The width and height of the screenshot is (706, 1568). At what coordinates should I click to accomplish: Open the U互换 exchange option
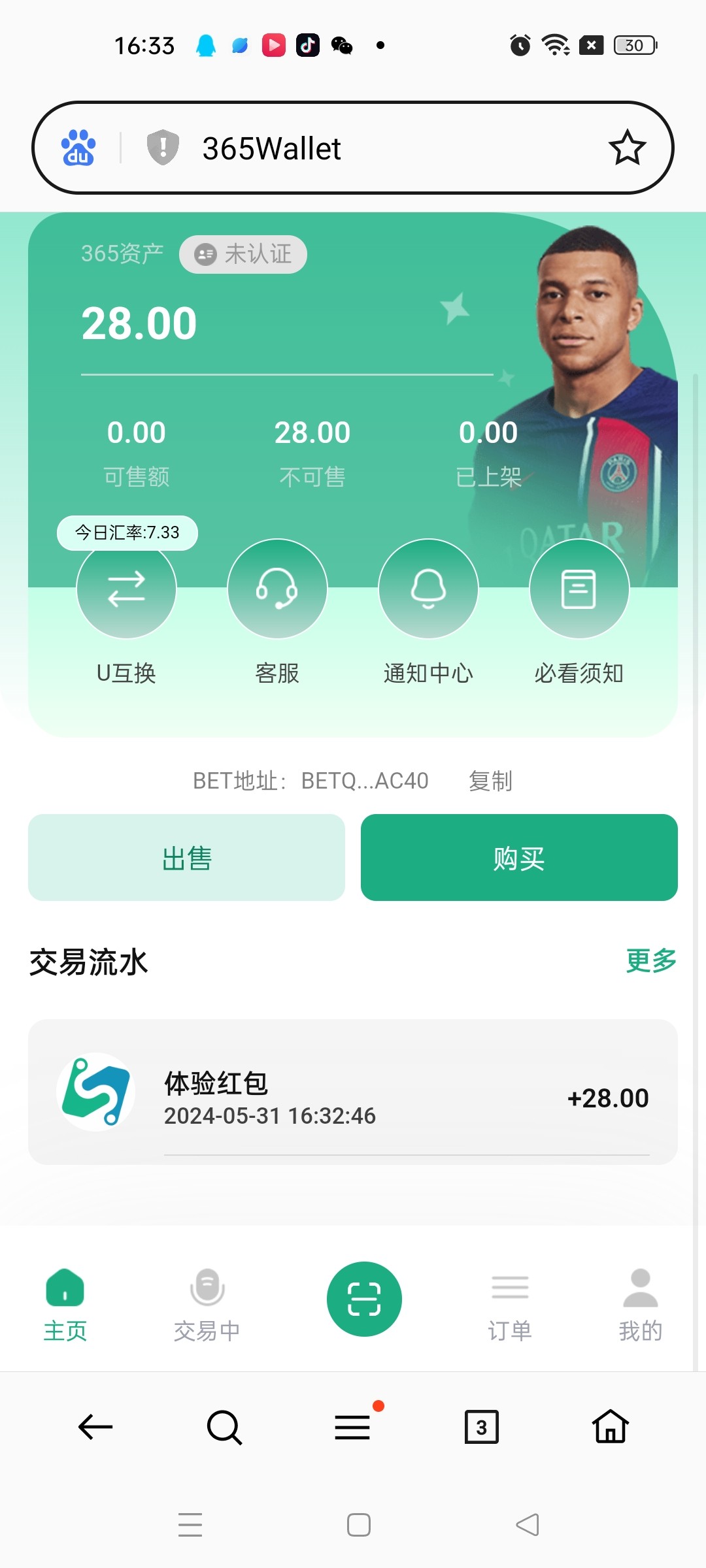coord(126,589)
